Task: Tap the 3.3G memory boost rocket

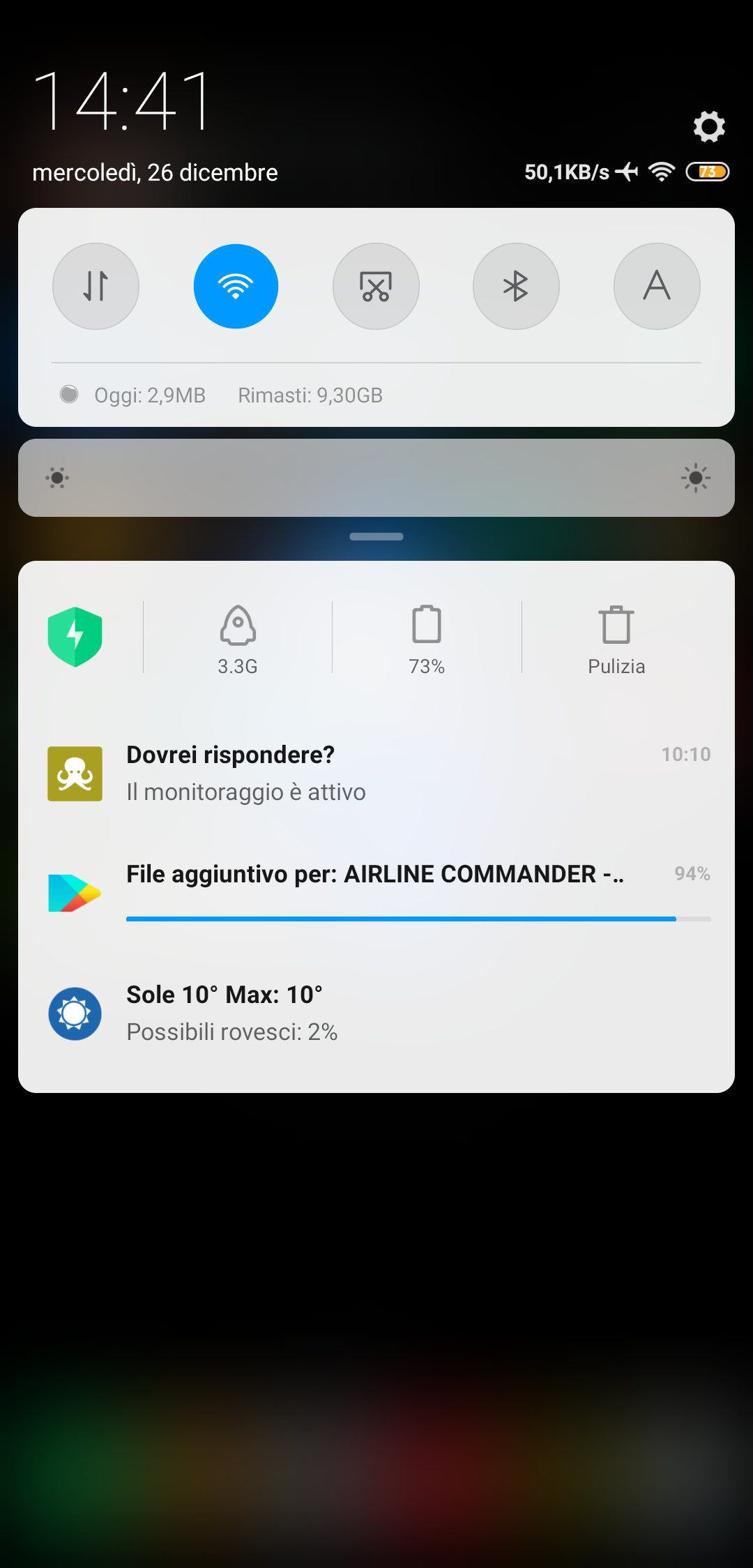Action: point(238,640)
